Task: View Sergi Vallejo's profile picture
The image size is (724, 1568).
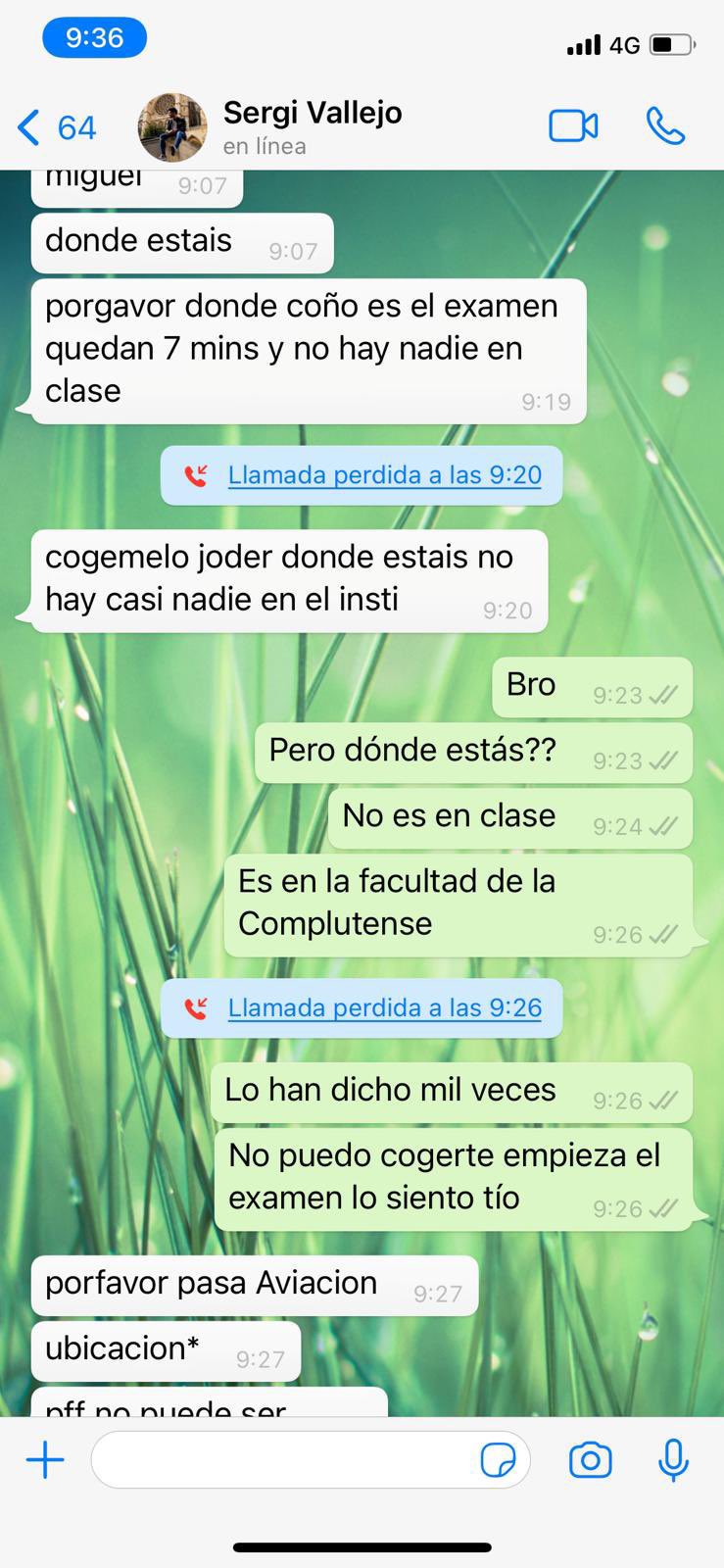Action: (x=172, y=127)
